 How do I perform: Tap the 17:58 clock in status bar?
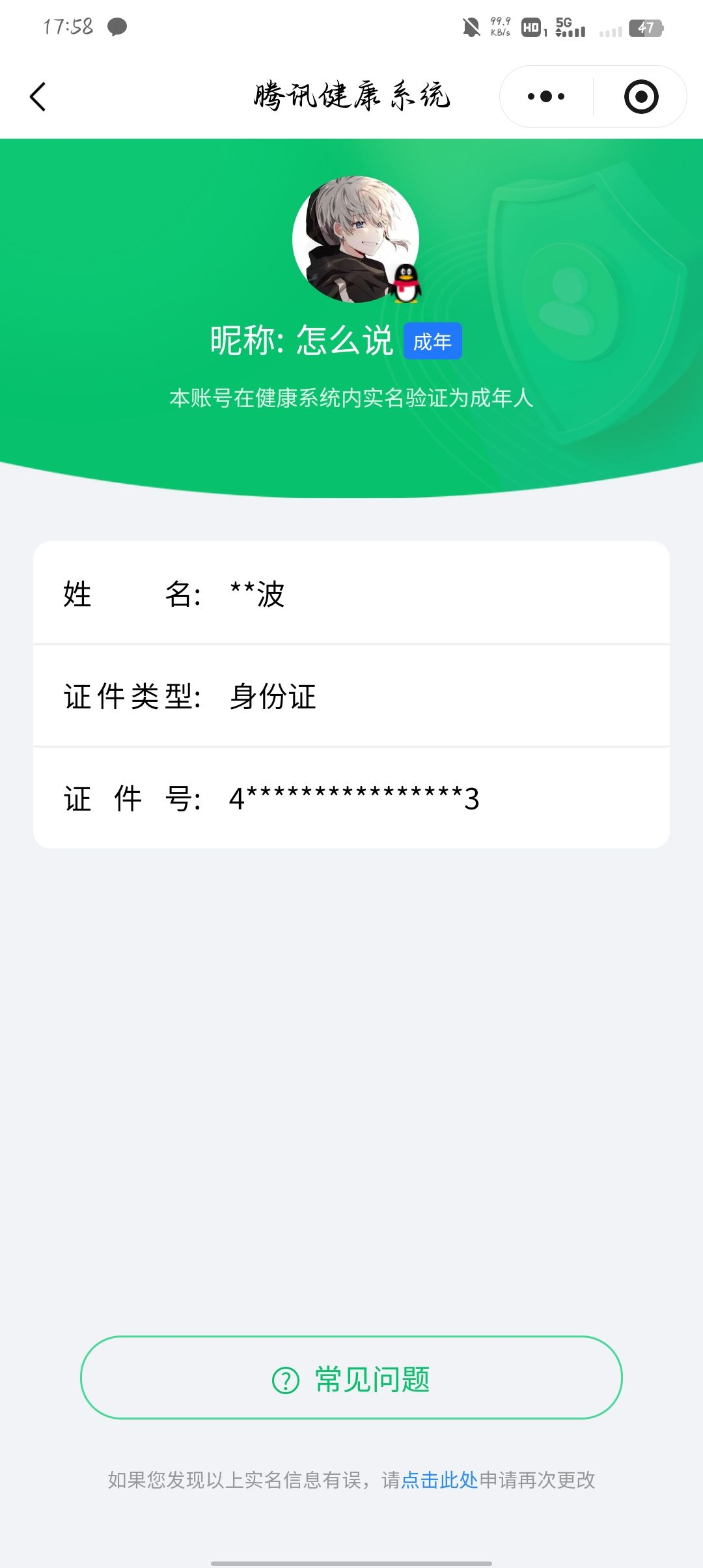pyautogui.click(x=68, y=25)
